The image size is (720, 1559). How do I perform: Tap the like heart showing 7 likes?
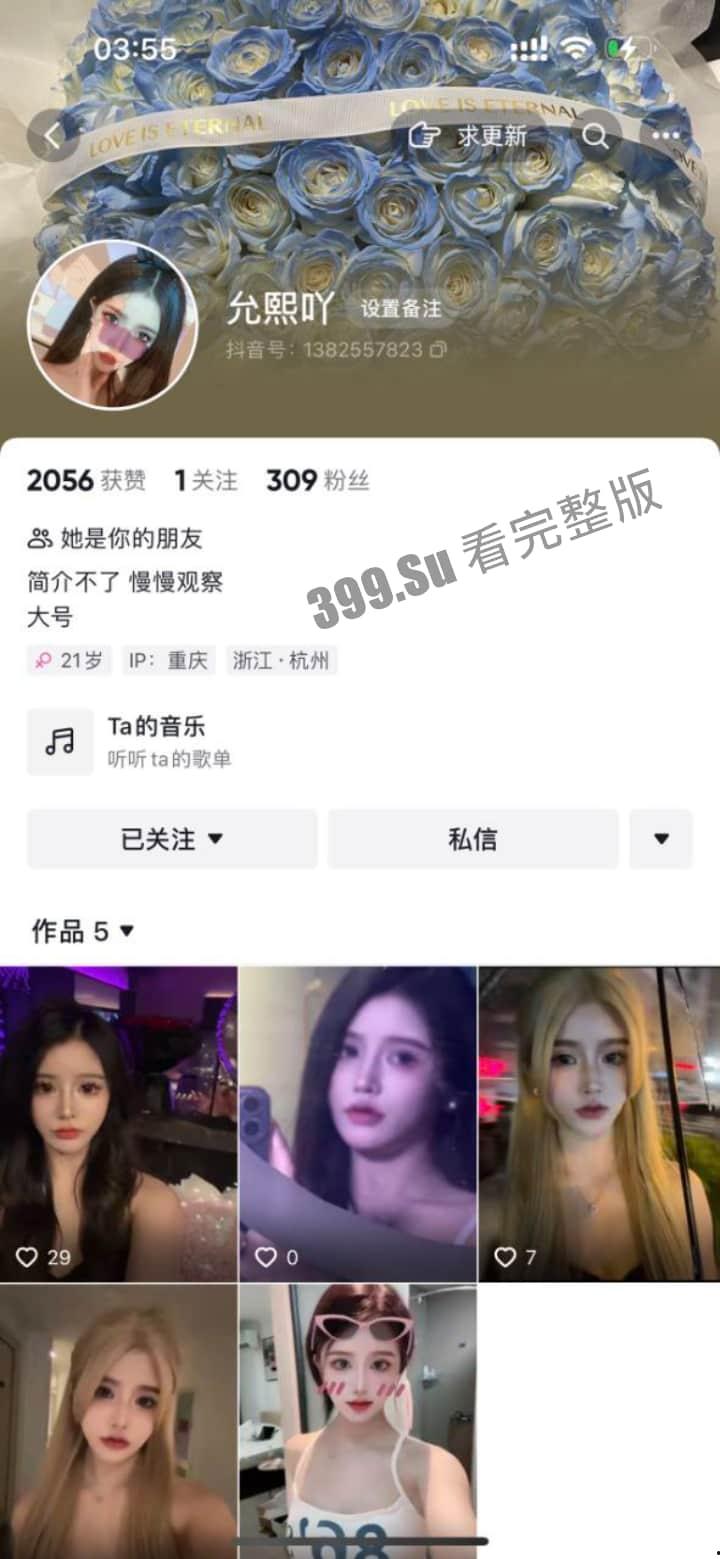tap(504, 1258)
